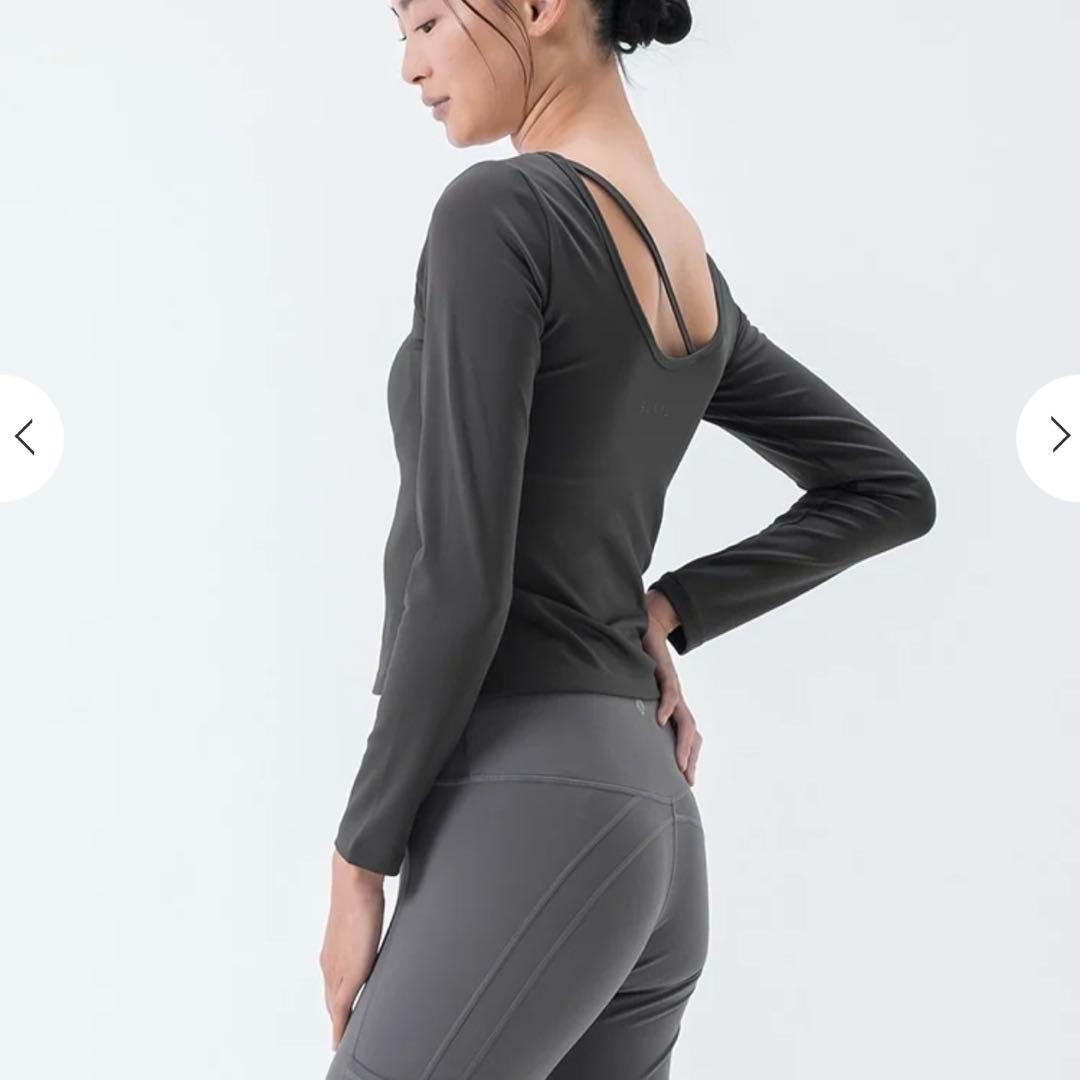
Task: Go to the next product image
Action: pyautogui.click(x=1056, y=436)
